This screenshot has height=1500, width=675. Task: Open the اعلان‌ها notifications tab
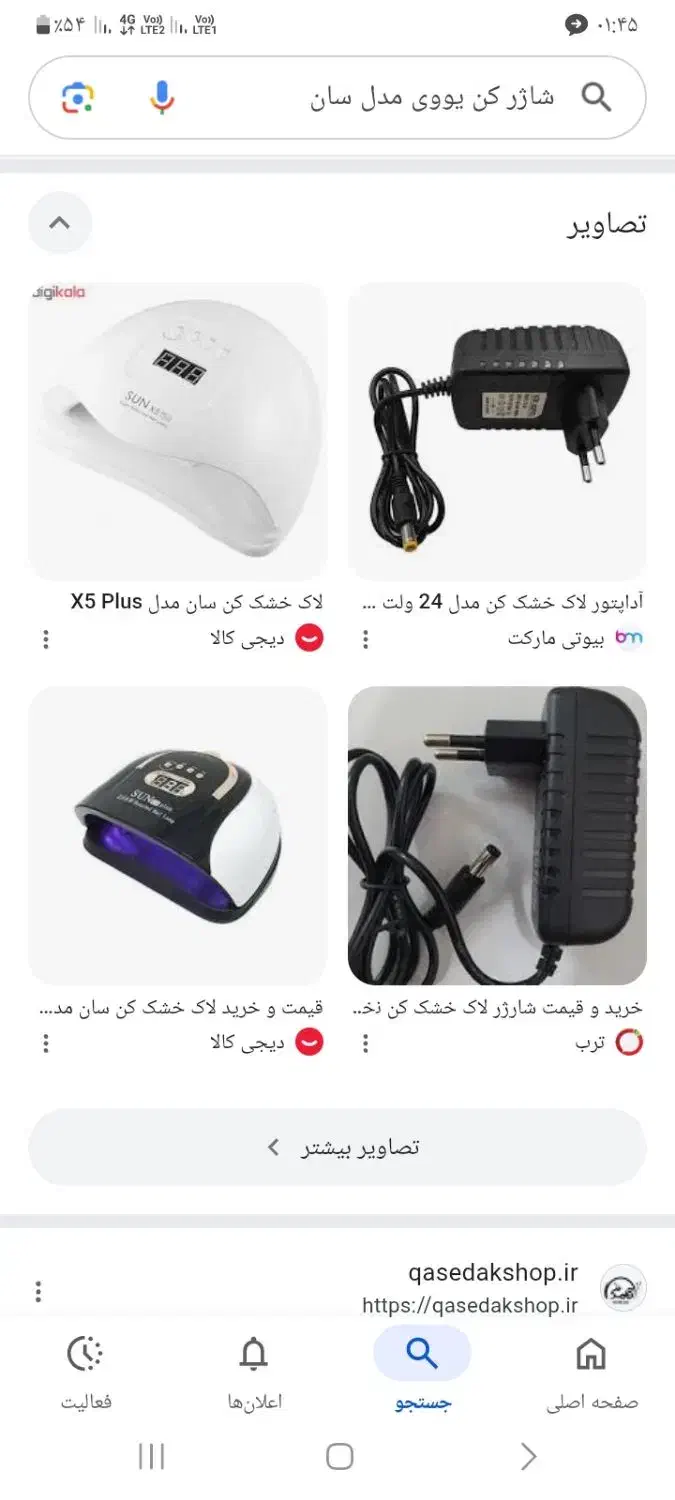pyautogui.click(x=254, y=1371)
